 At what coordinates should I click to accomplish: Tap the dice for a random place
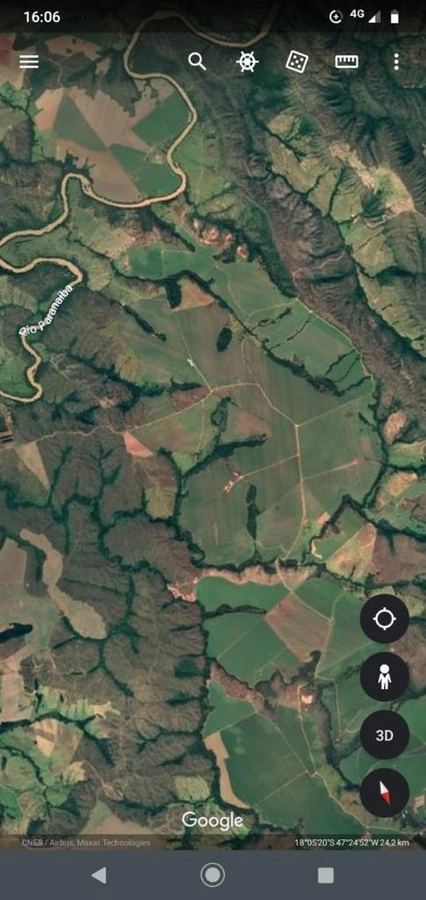tap(297, 61)
